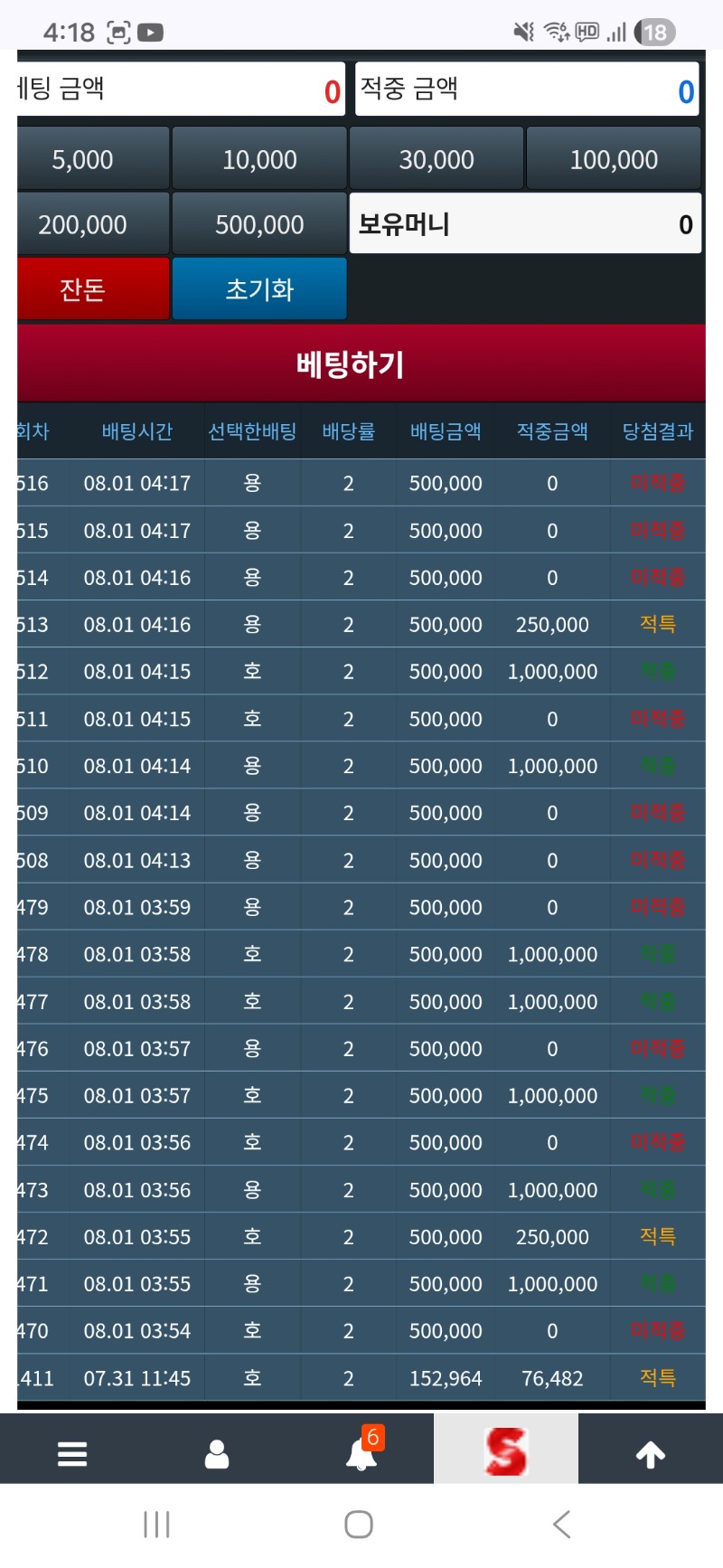Tap the 베팅 금액 input field
This screenshot has width=723, height=1568.
pyautogui.click(x=180, y=89)
